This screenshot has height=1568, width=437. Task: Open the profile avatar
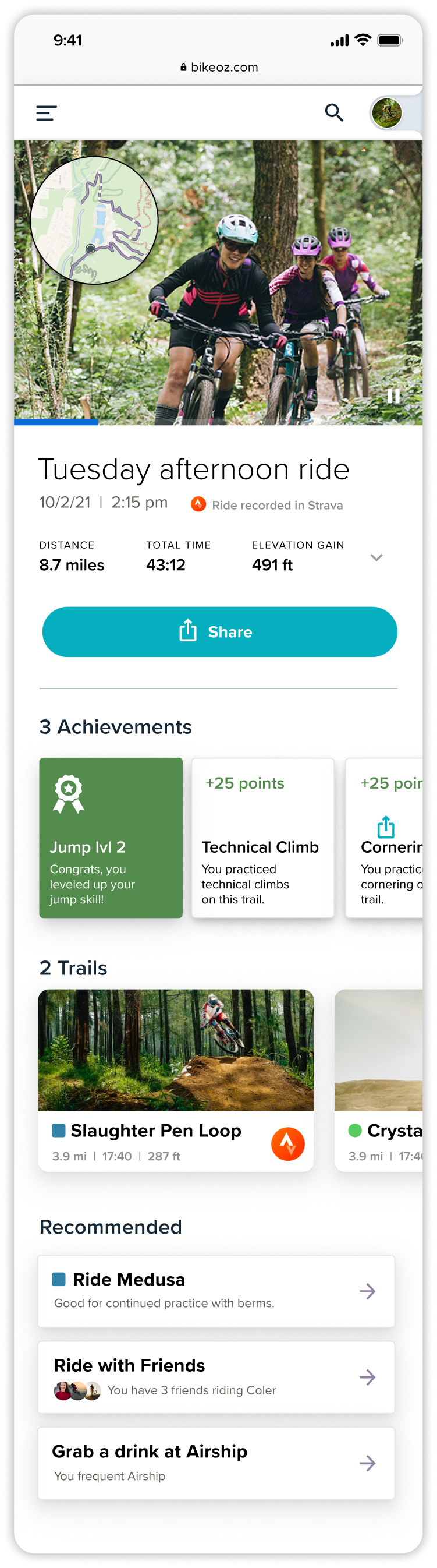click(x=387, y=113)
